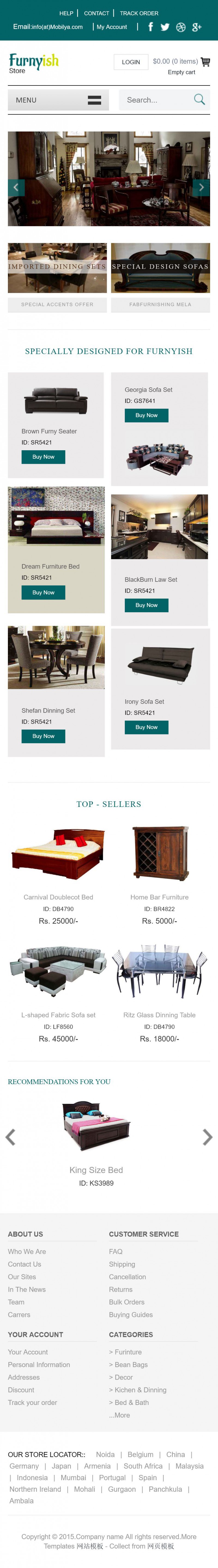
Task: Tap the magnifier search icon
Action: (199, 99)
